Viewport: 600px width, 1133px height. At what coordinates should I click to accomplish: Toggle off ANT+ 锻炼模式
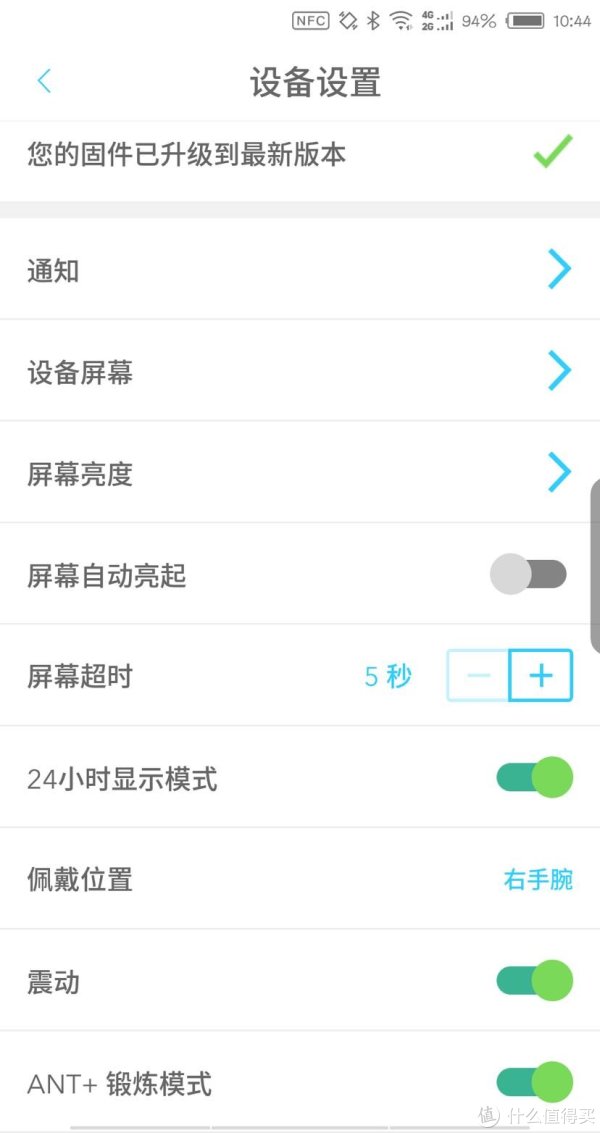point(534,1082)
